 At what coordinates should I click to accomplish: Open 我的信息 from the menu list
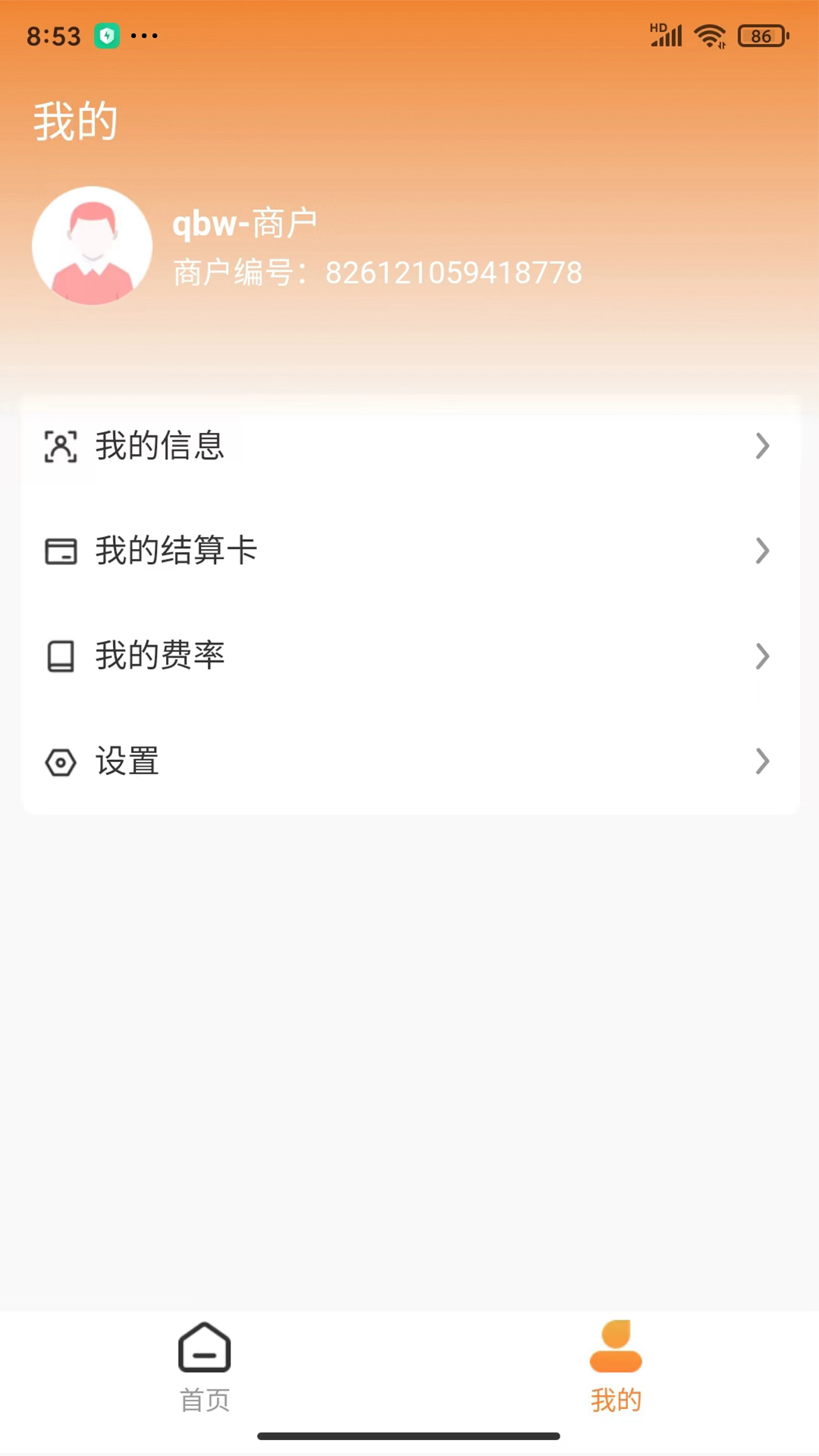point(159,447)
